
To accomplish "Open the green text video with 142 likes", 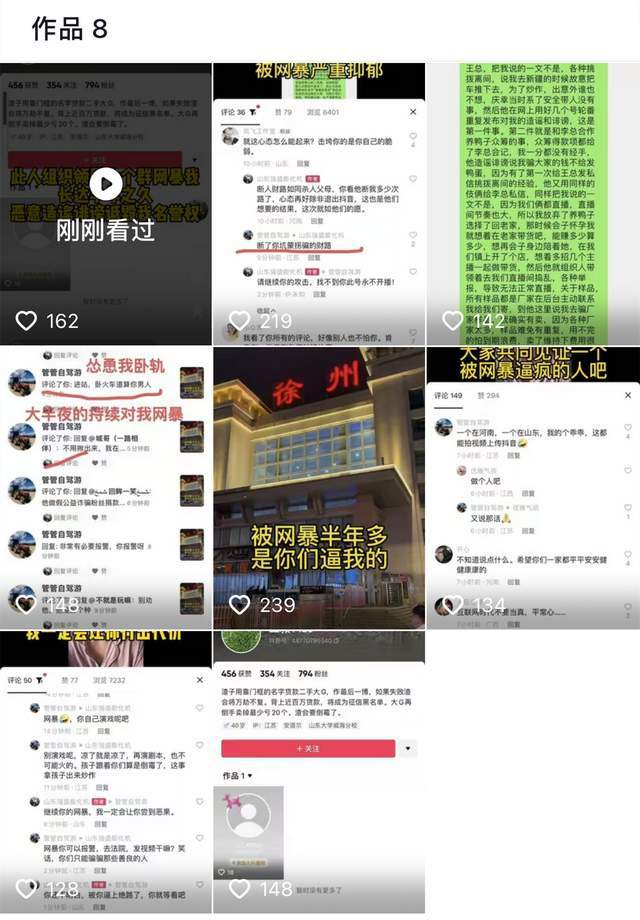I will [x=533, y=204].
